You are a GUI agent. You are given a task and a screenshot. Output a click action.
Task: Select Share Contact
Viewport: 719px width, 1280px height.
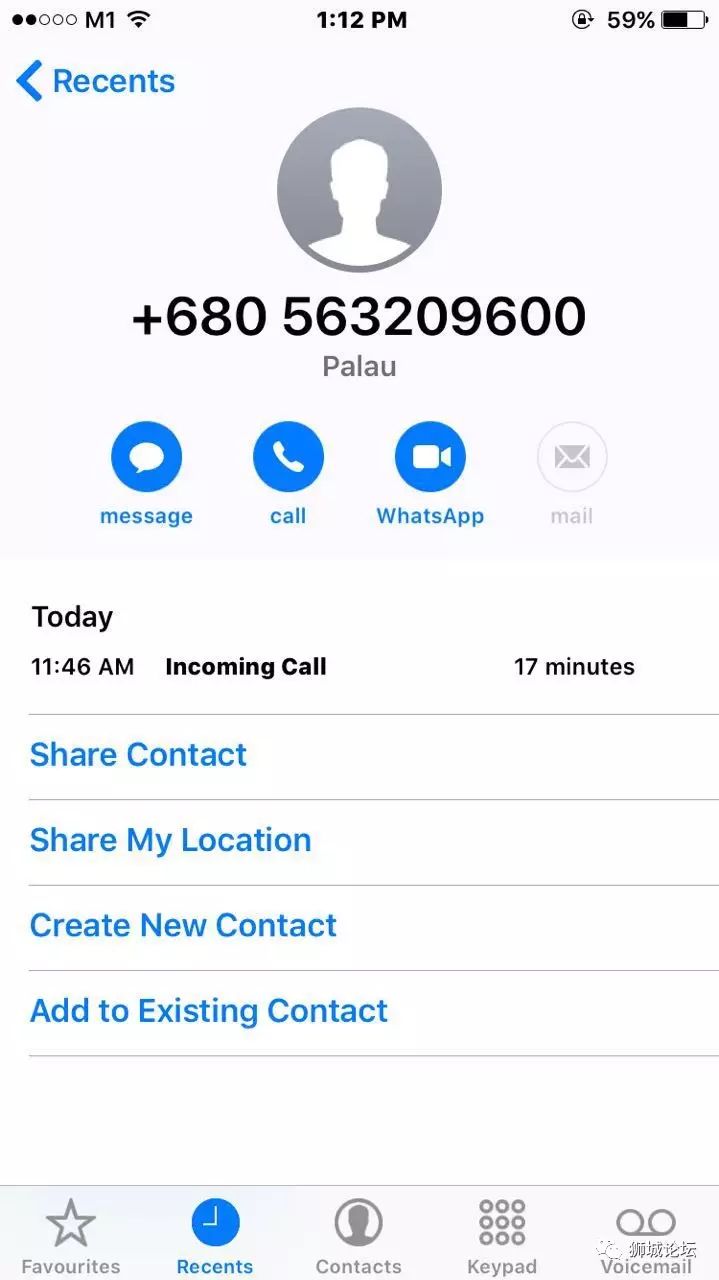tap(138, 755)
